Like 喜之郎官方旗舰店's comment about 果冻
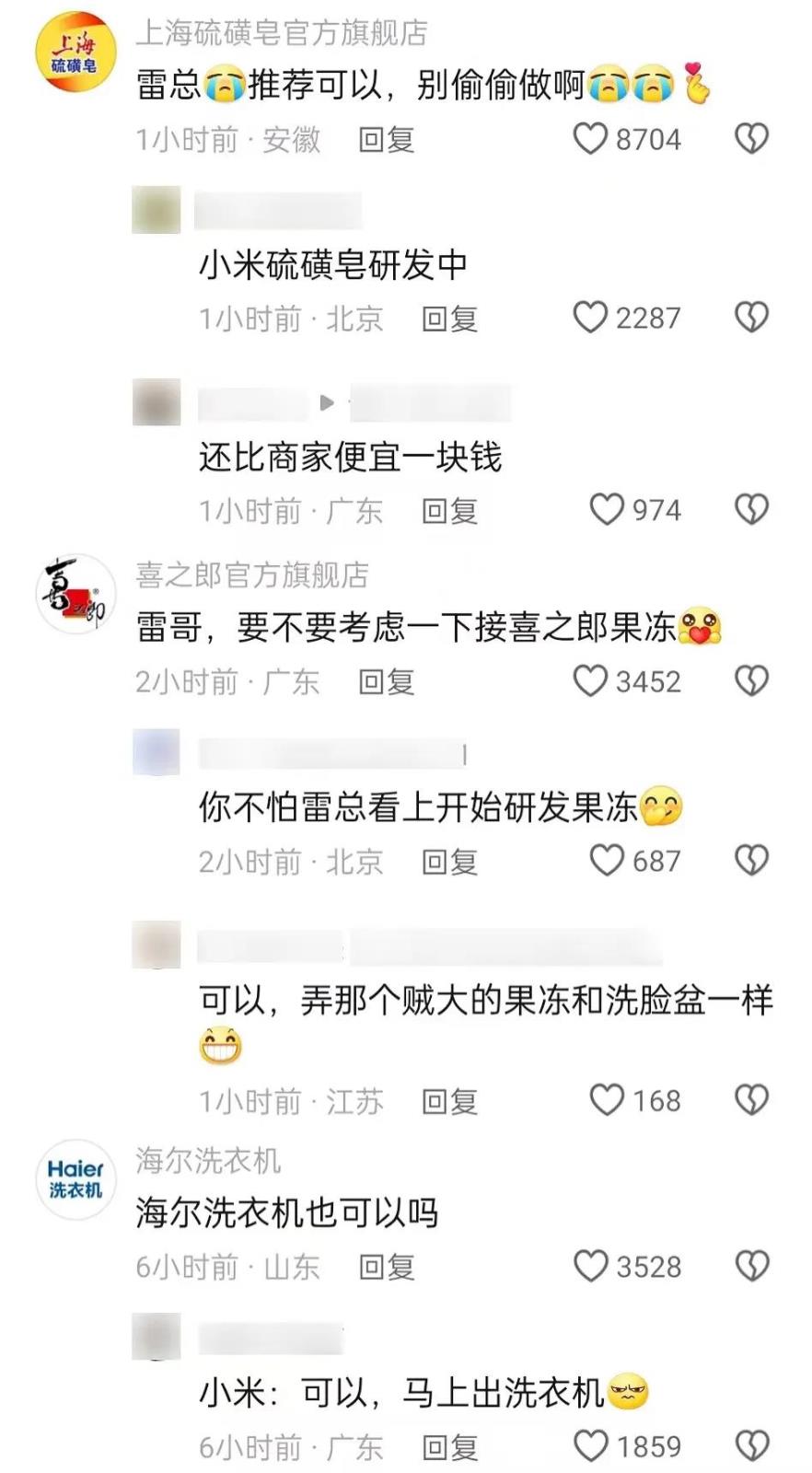812x1473 pixels. (590, 681)
